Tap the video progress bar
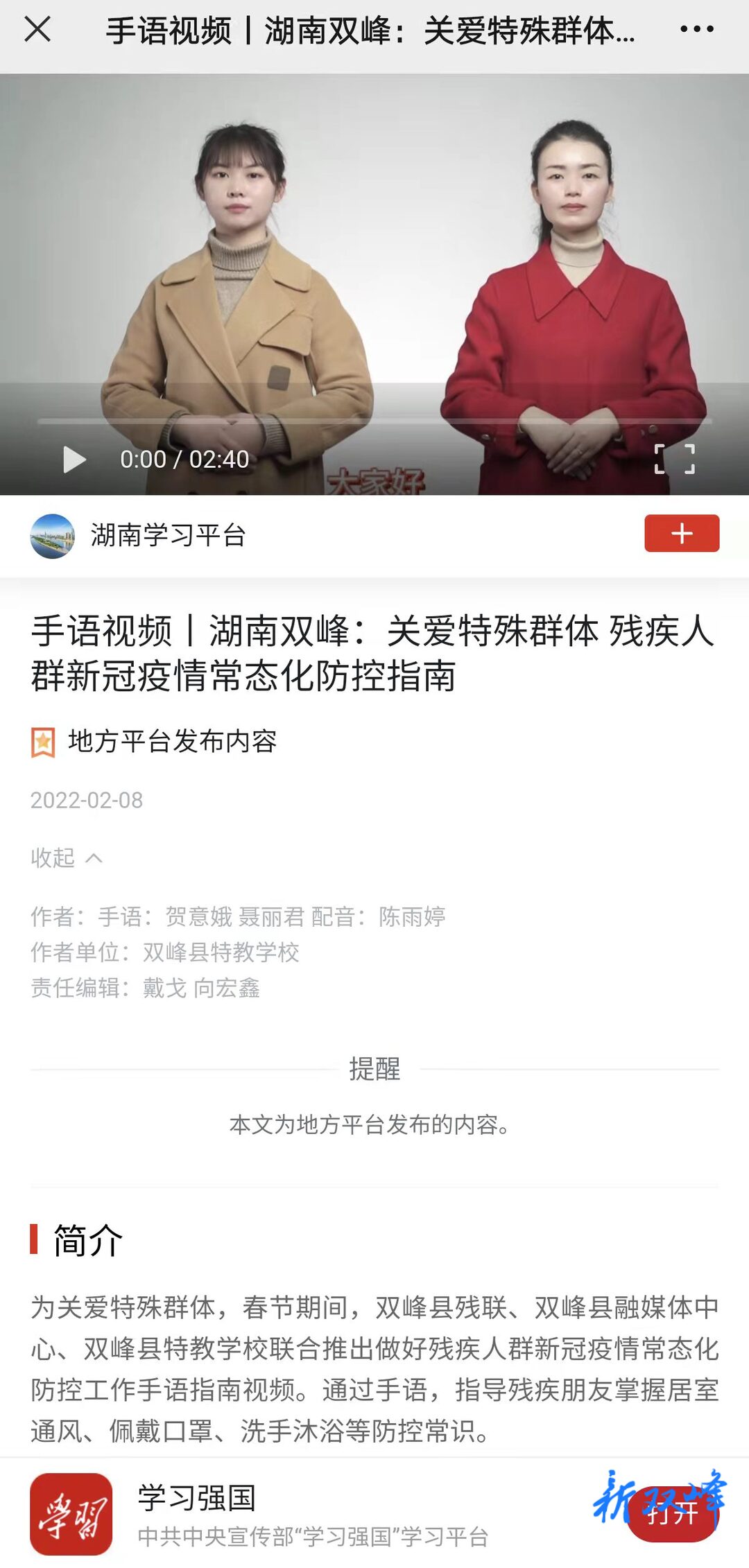This screenshot has height=1568, width=749. point(374,421)
